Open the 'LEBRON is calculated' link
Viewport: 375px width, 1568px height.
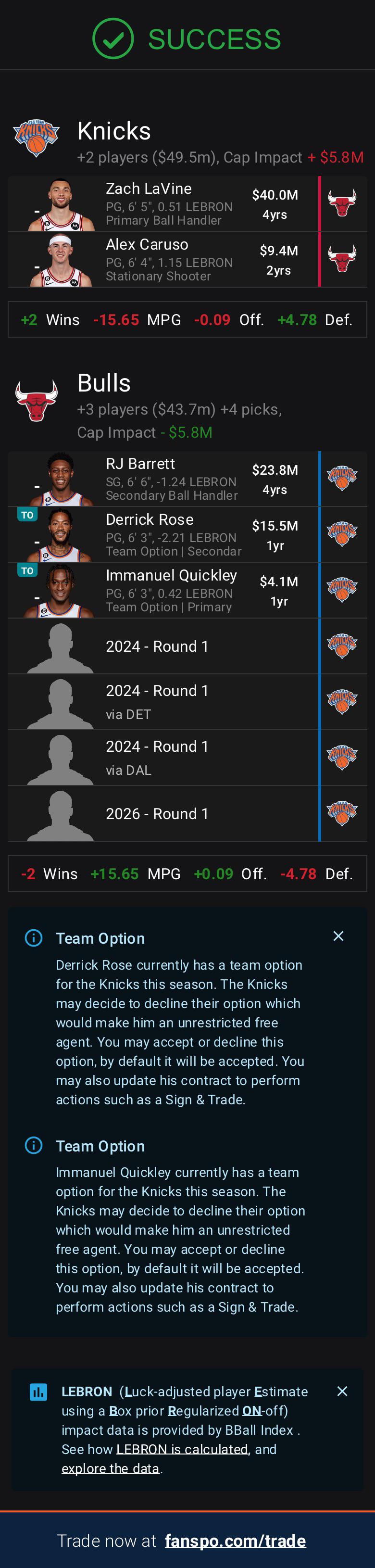182,1449
